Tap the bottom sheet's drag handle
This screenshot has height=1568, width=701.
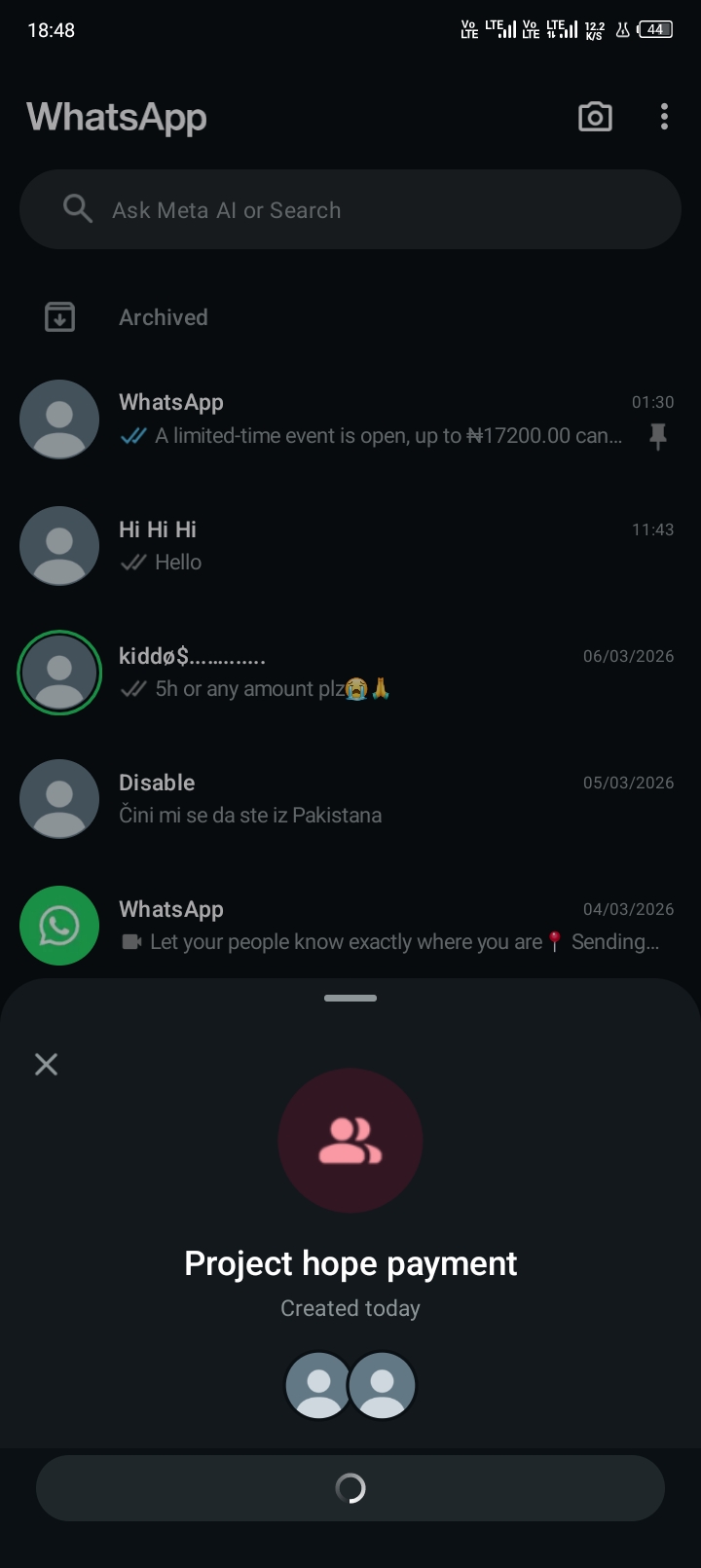click(350, 999)
